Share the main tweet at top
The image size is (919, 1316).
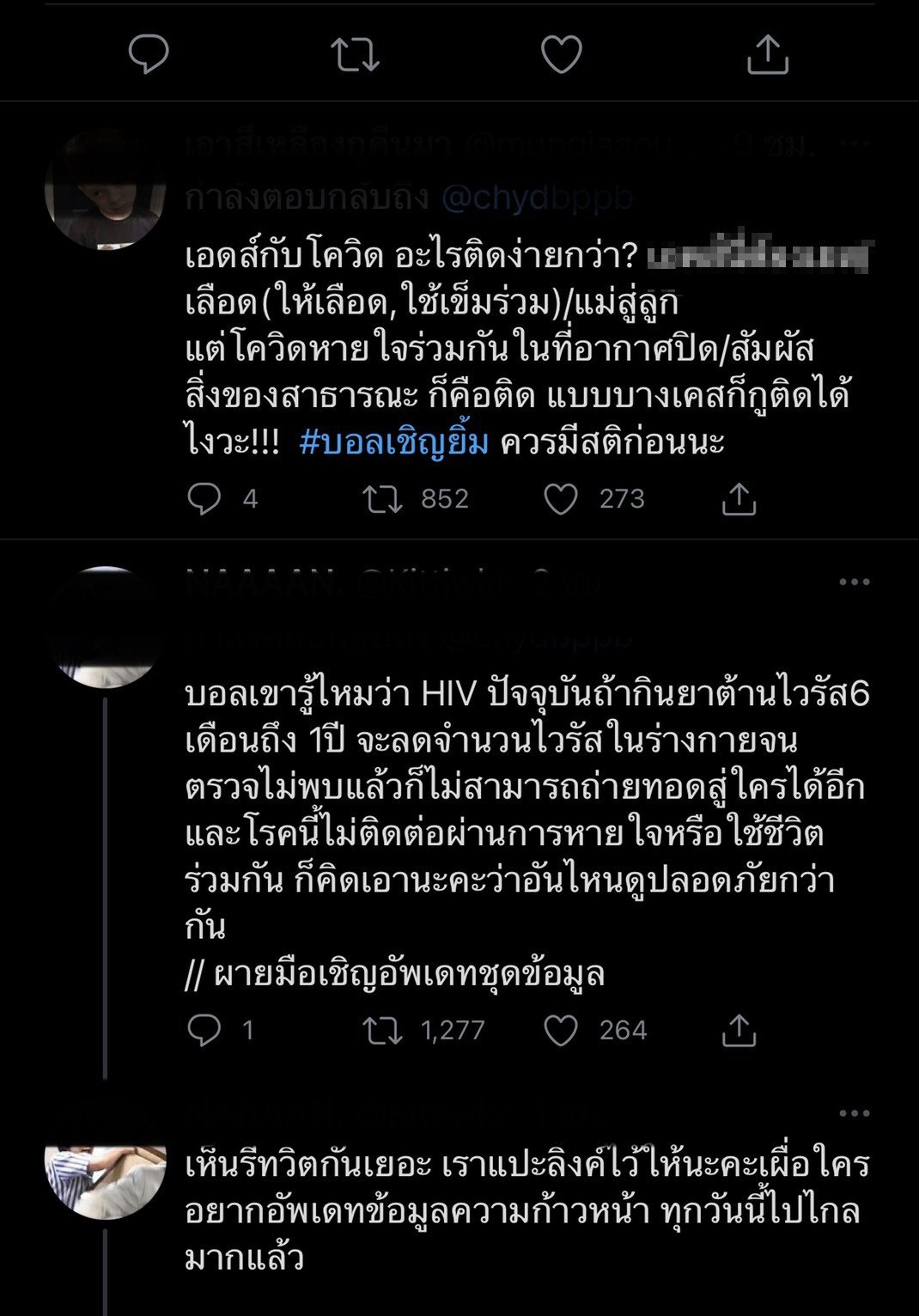click(x=767, y=53)
